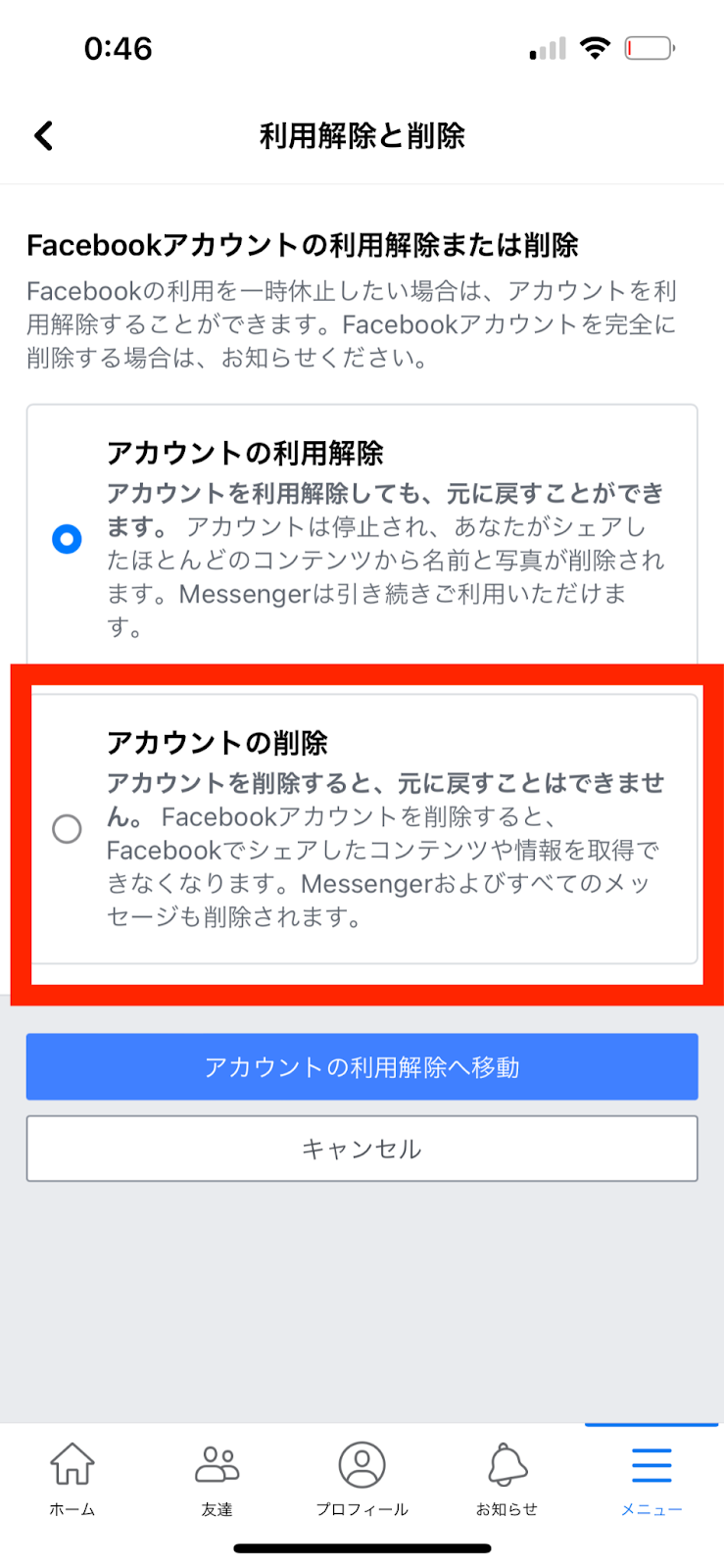The height and width of the screenshot is (1568, 724).
Task: Switch to the プロフィール tab
Action: tap(362, 1479)
